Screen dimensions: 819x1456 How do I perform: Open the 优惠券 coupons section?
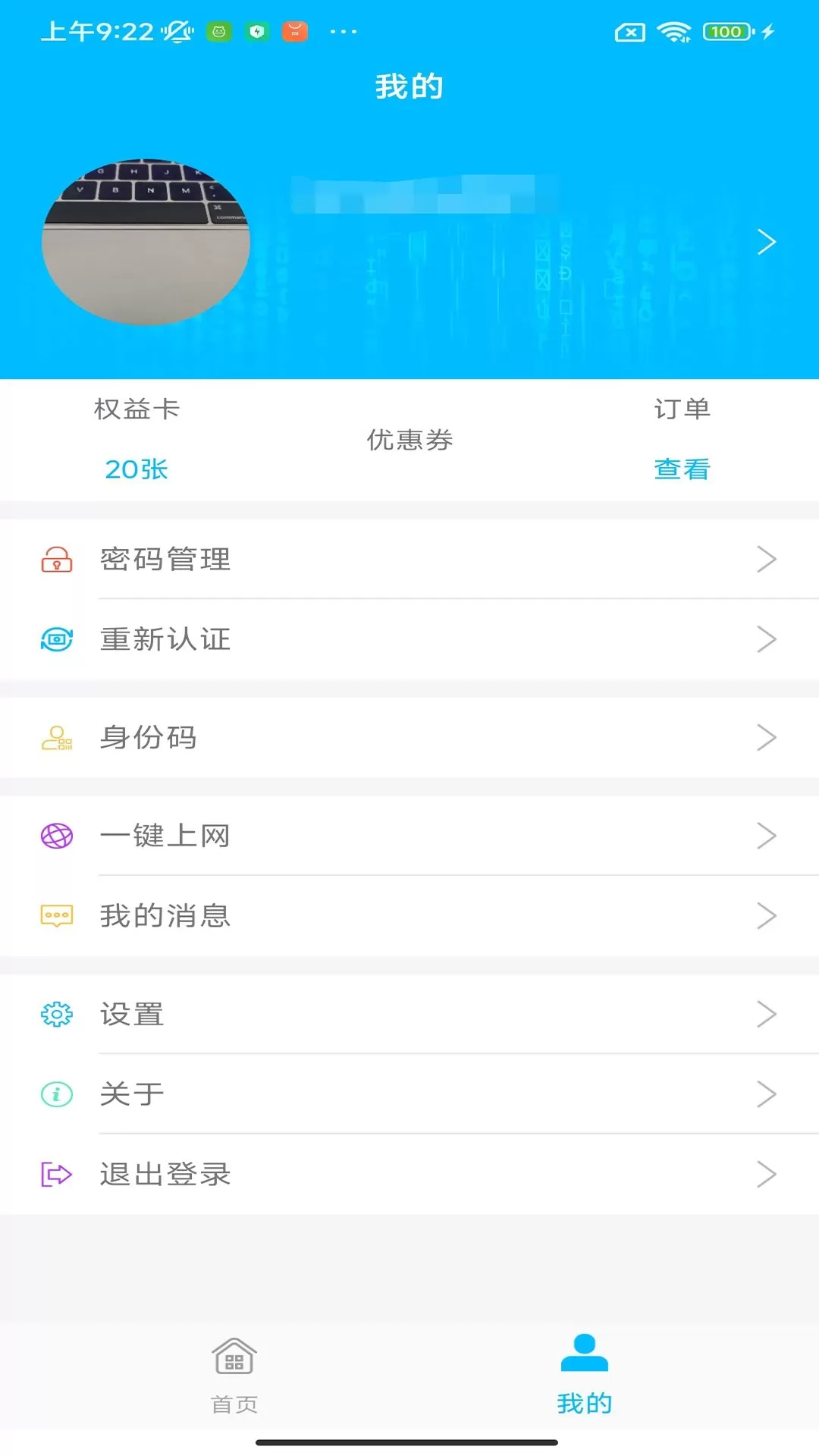coord(409,440)
